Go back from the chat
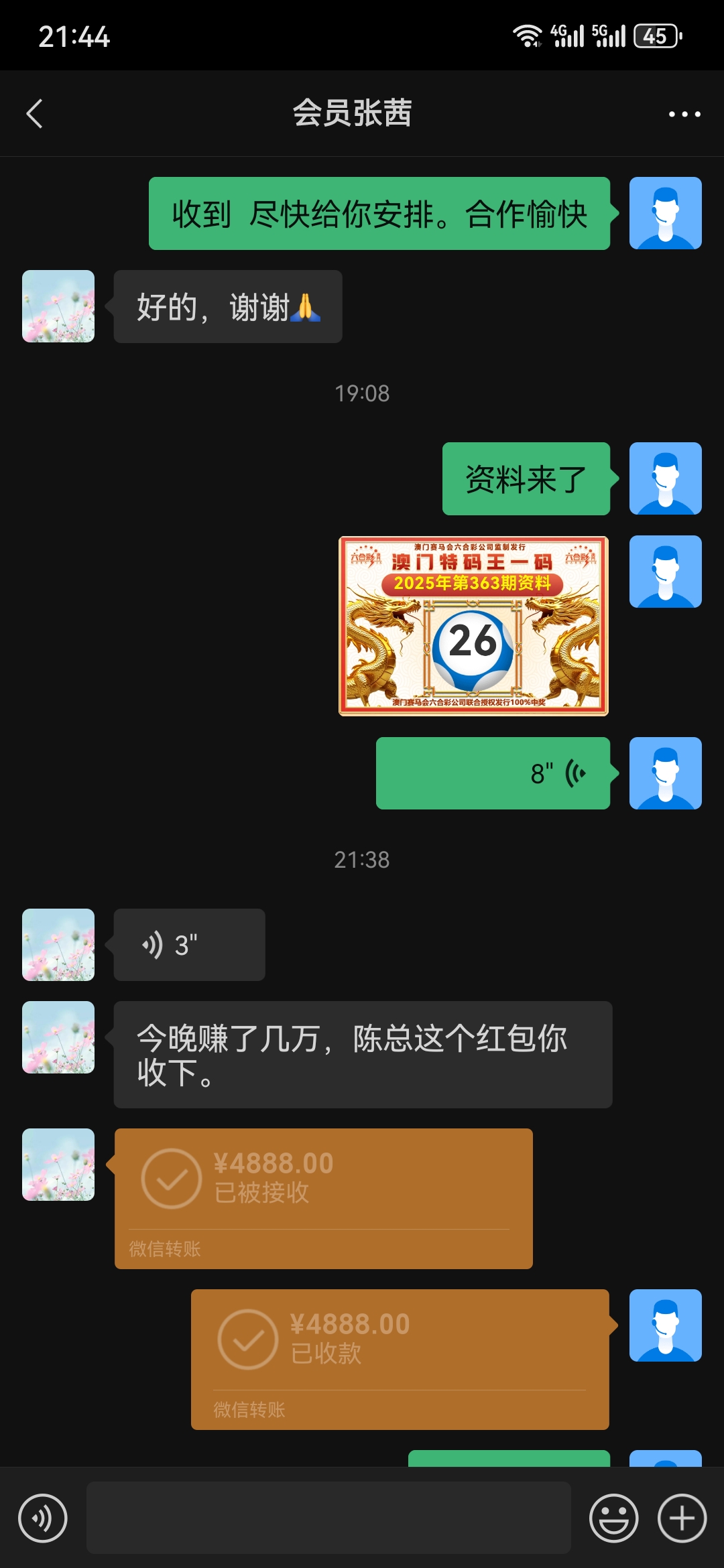 pos(35,114)
